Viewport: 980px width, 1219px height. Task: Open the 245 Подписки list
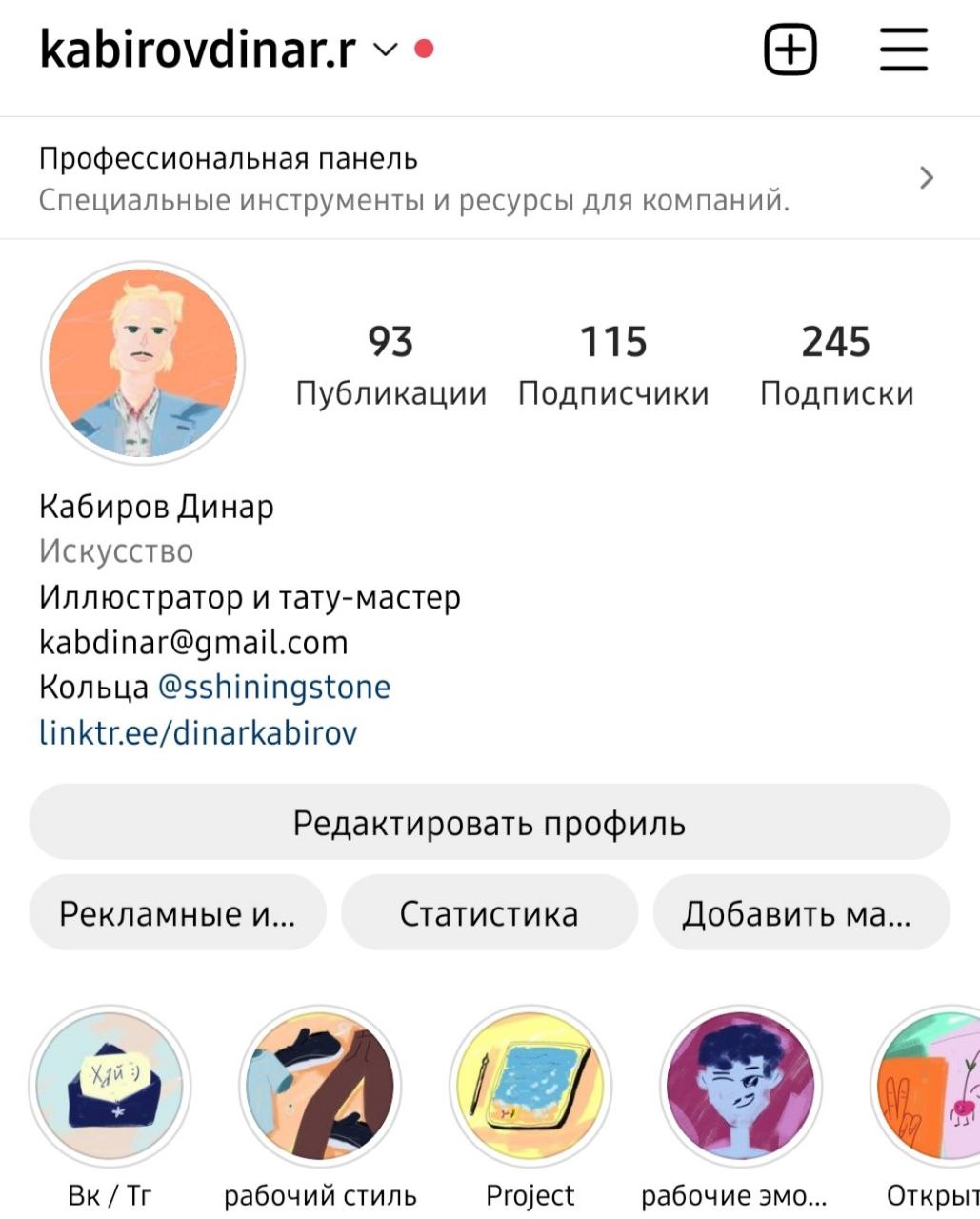point(836,365)
